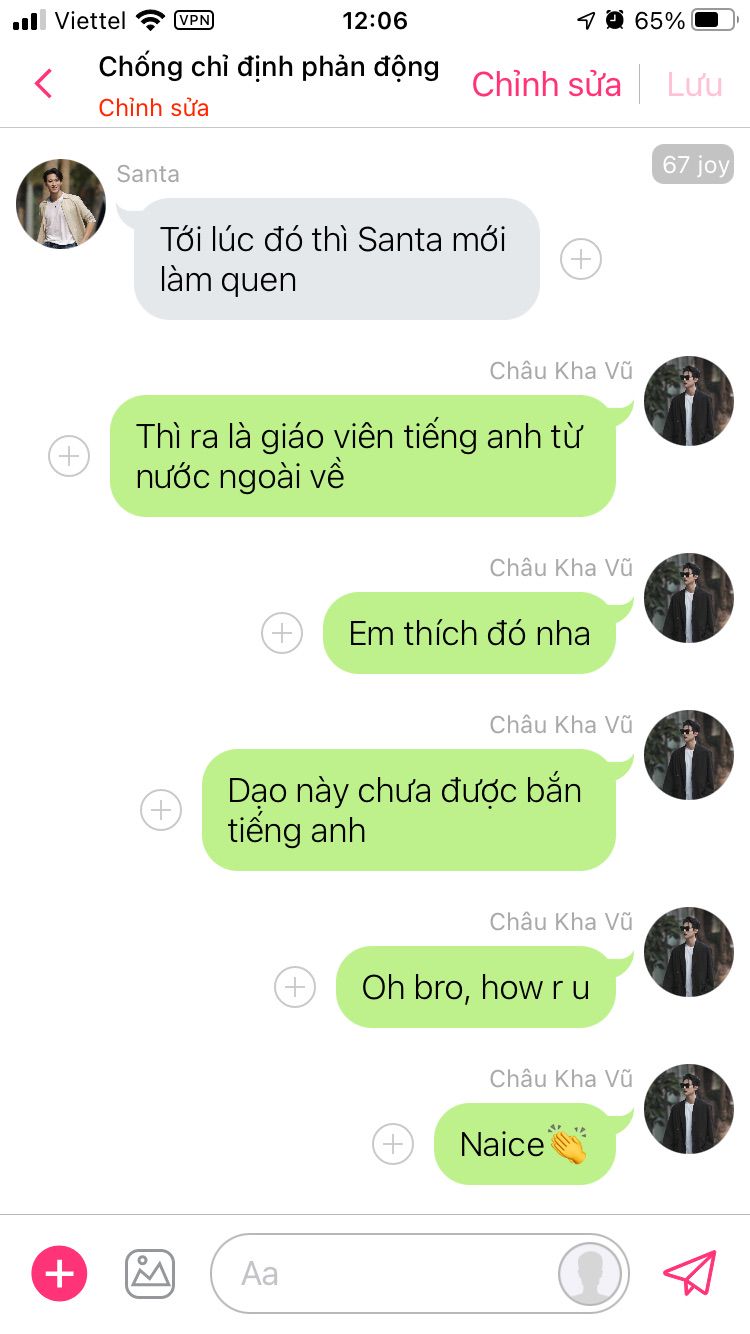Select the 'Em thích đó nha' message bubble
Screen dimensions: 750x1334
(x=469, y=633)
